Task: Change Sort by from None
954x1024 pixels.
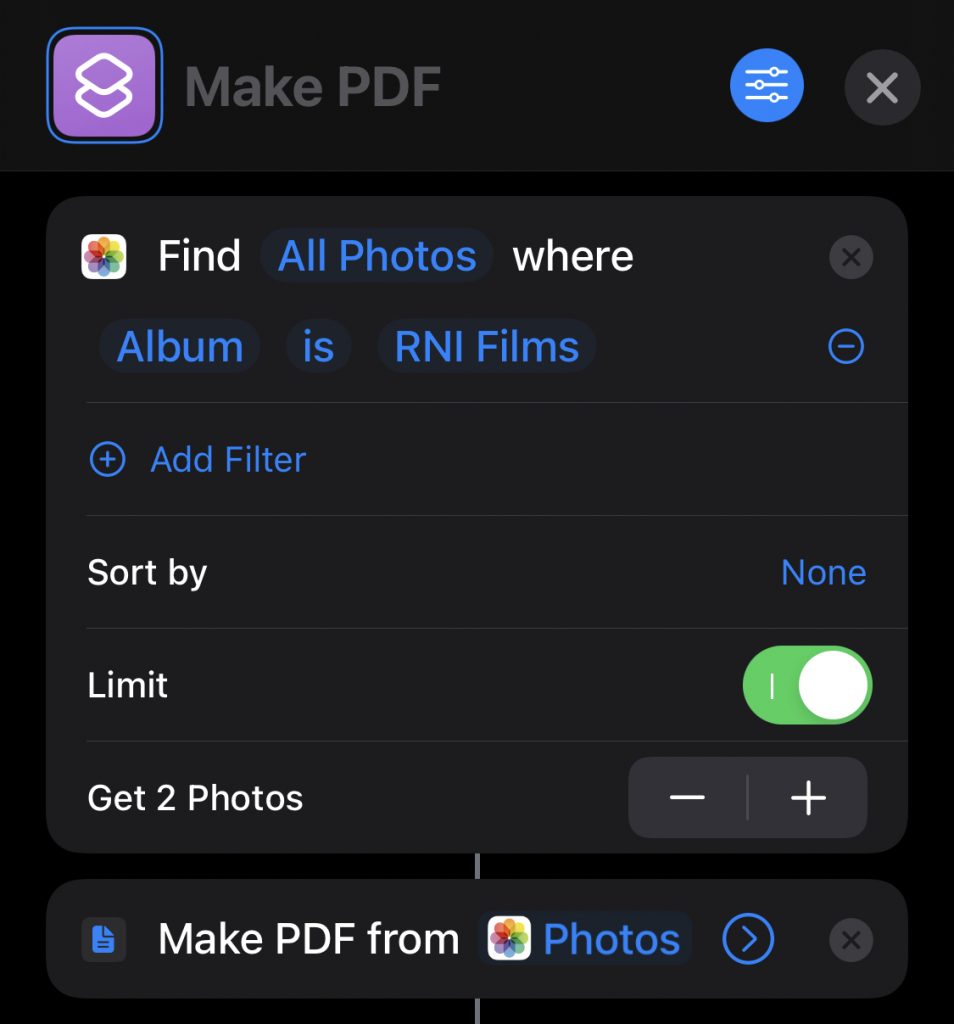Action: pos(823,572)
